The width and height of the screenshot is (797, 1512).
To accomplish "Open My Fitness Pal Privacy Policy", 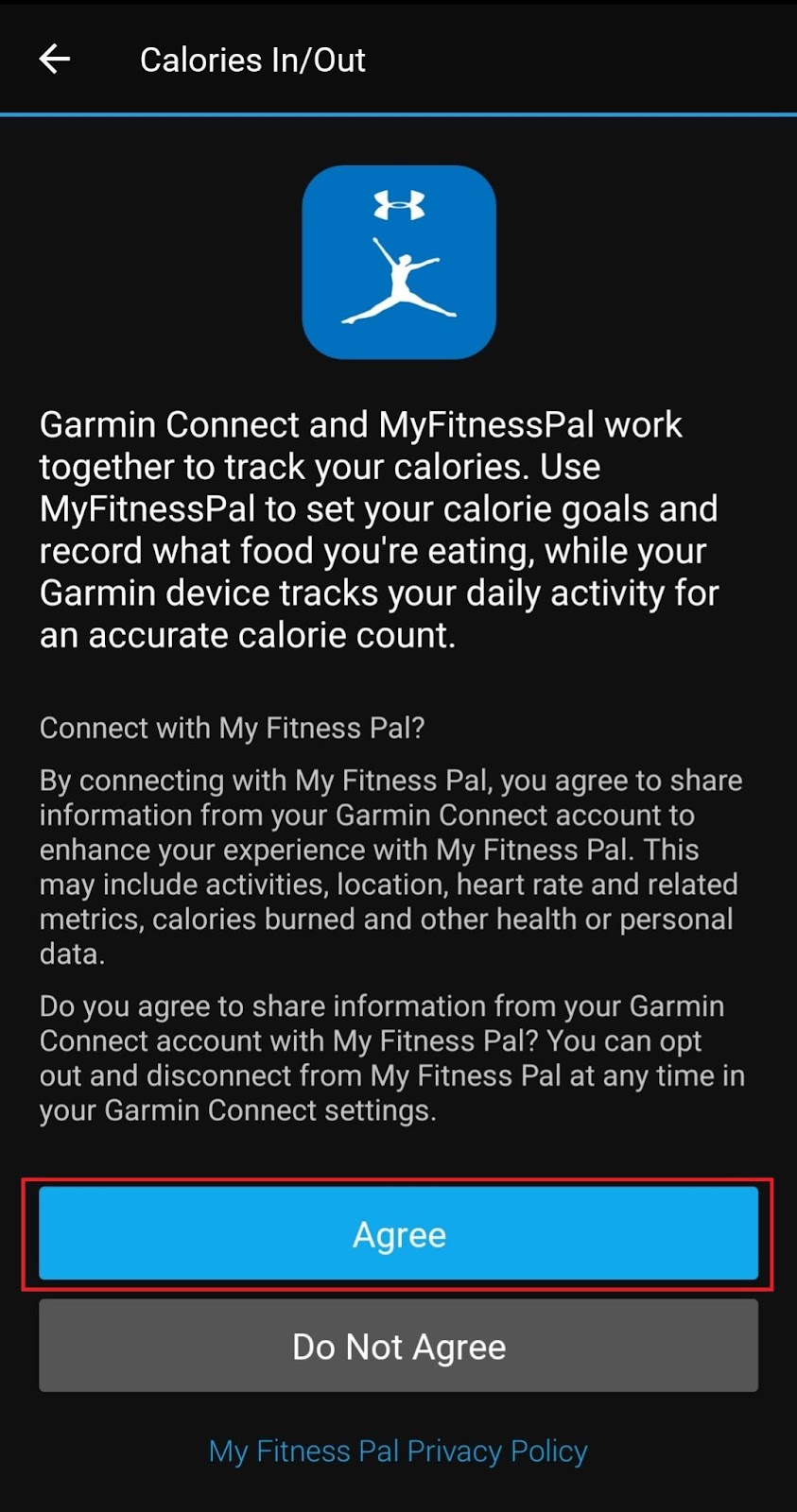I will pos(398,1451).
